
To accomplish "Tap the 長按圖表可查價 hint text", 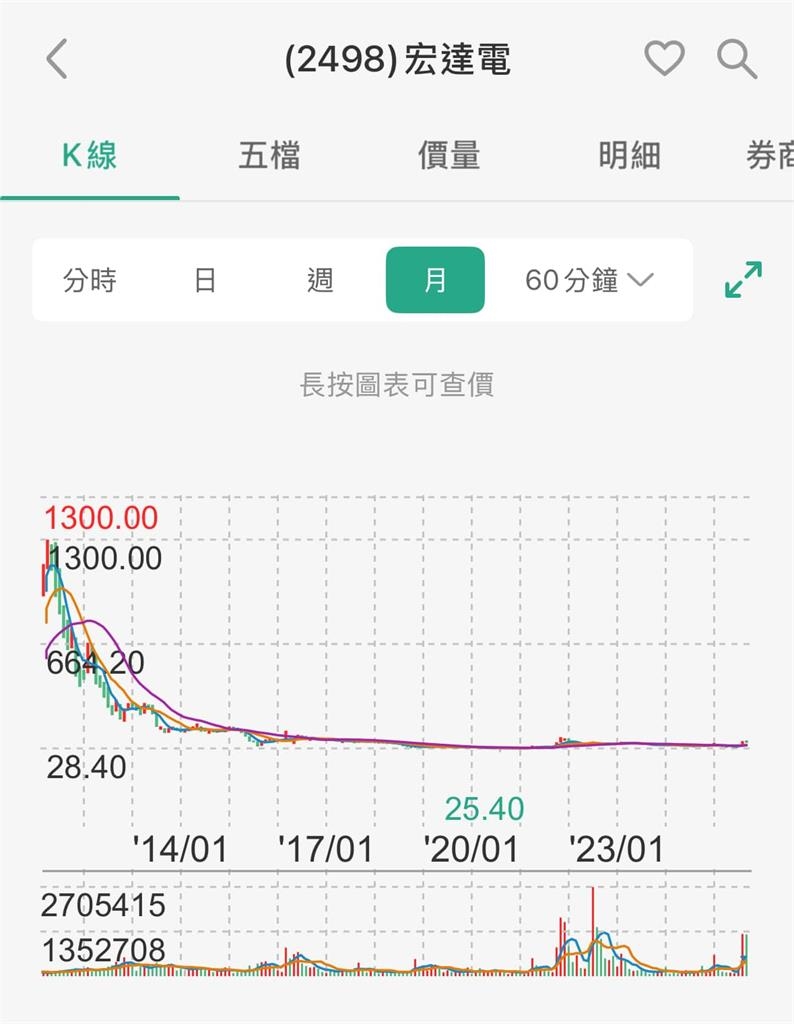I will click(397, 383).
